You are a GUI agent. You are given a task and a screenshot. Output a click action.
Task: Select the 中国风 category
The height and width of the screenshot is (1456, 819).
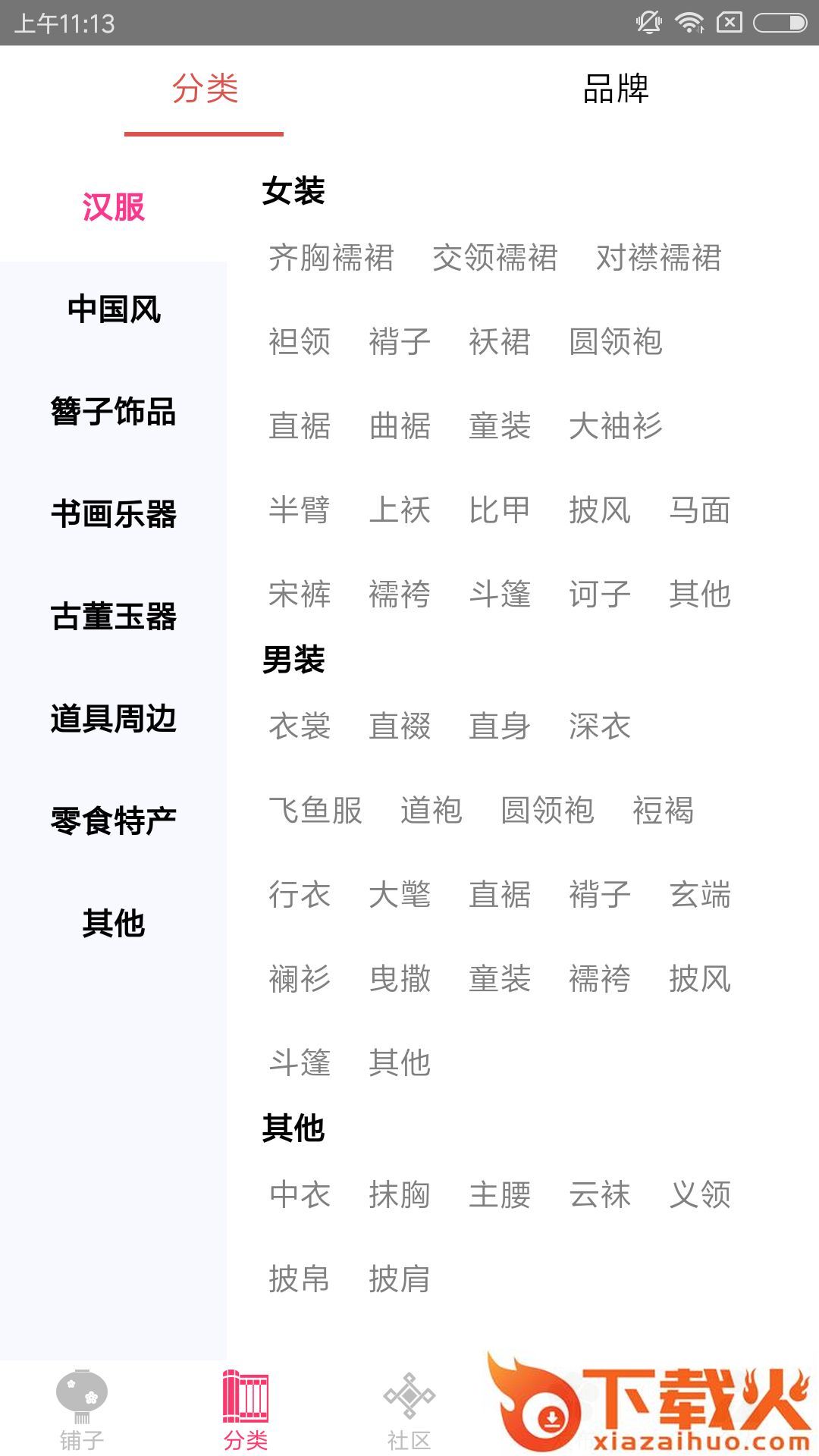(114, 309)
